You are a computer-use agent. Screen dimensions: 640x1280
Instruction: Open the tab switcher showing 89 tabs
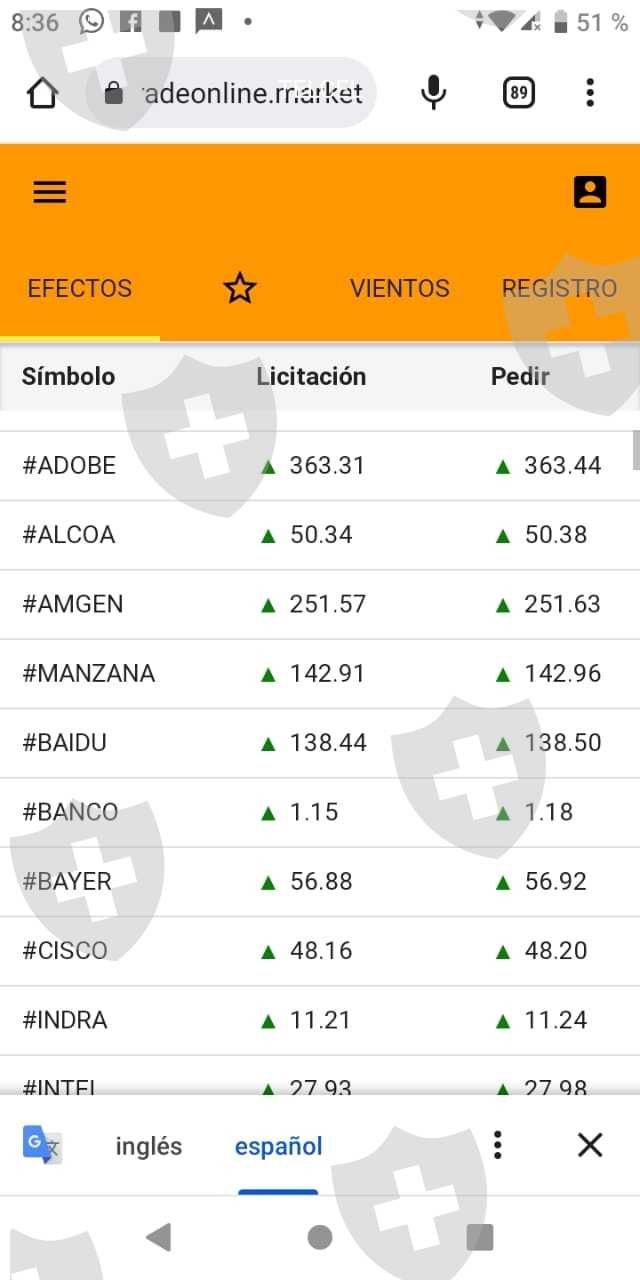518,94
